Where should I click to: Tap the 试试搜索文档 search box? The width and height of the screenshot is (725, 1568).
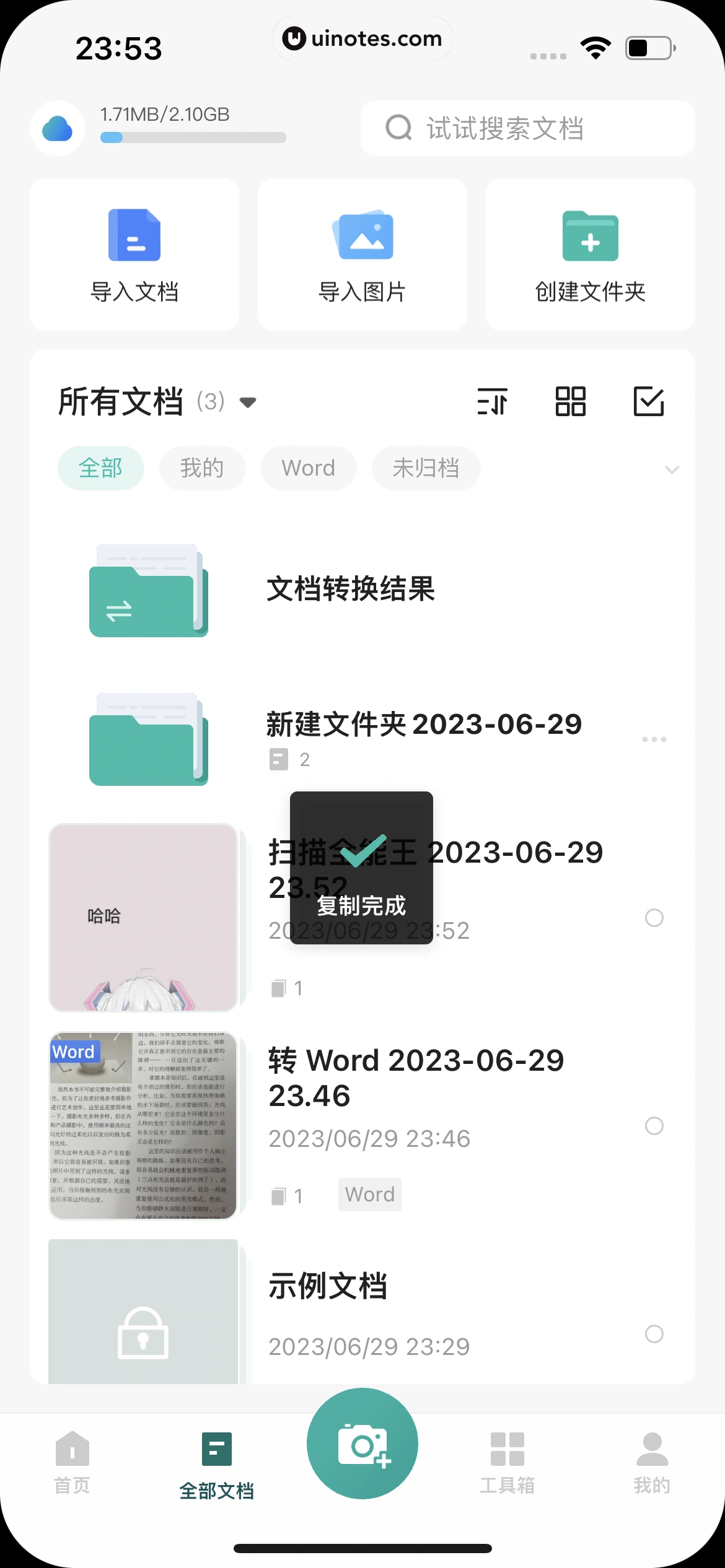tap(527, 128)
